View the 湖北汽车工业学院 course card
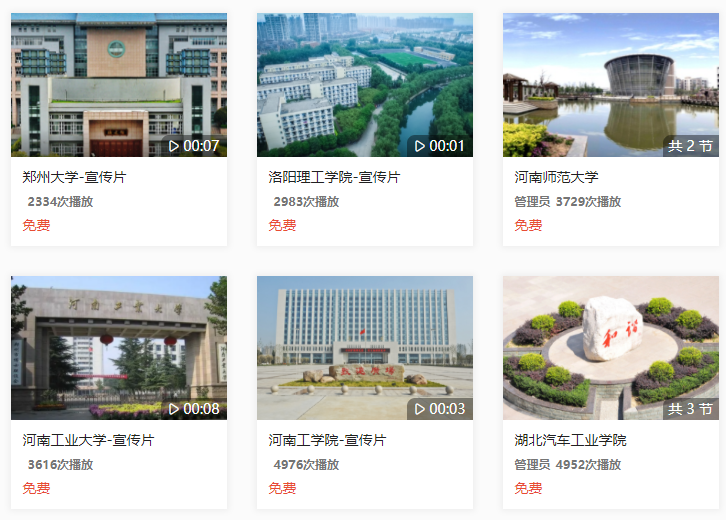The height and width of the screenshot is (520, 726). (x=610, y=348)
